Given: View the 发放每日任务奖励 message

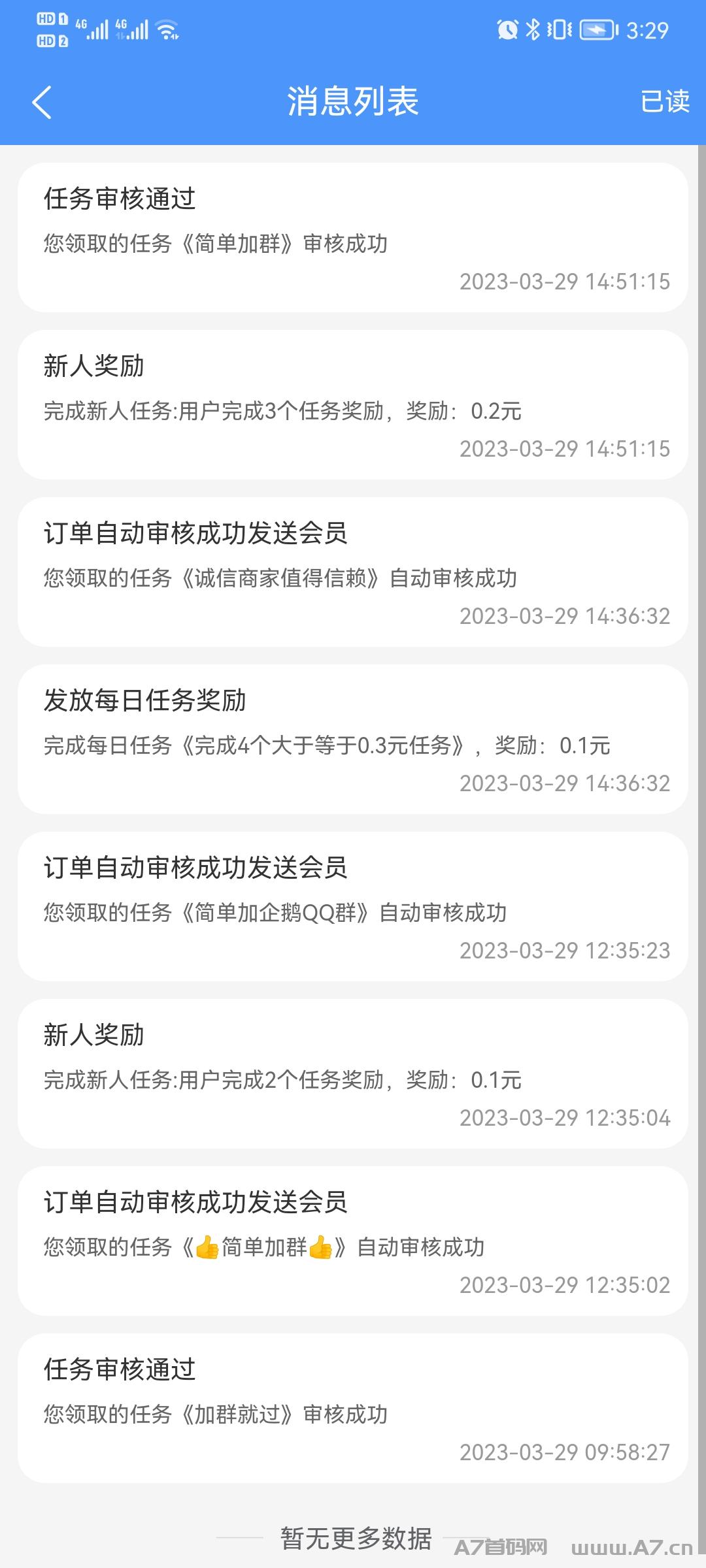Looking at the screenshot, I should pos(353,739).
